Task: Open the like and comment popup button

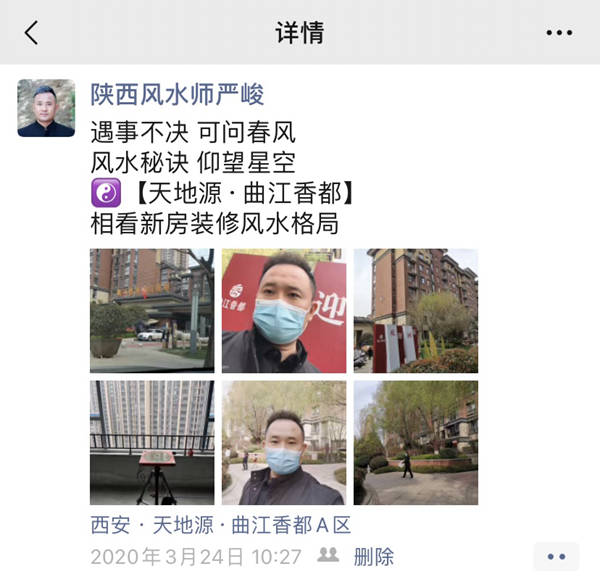Action: pos(556,557)
